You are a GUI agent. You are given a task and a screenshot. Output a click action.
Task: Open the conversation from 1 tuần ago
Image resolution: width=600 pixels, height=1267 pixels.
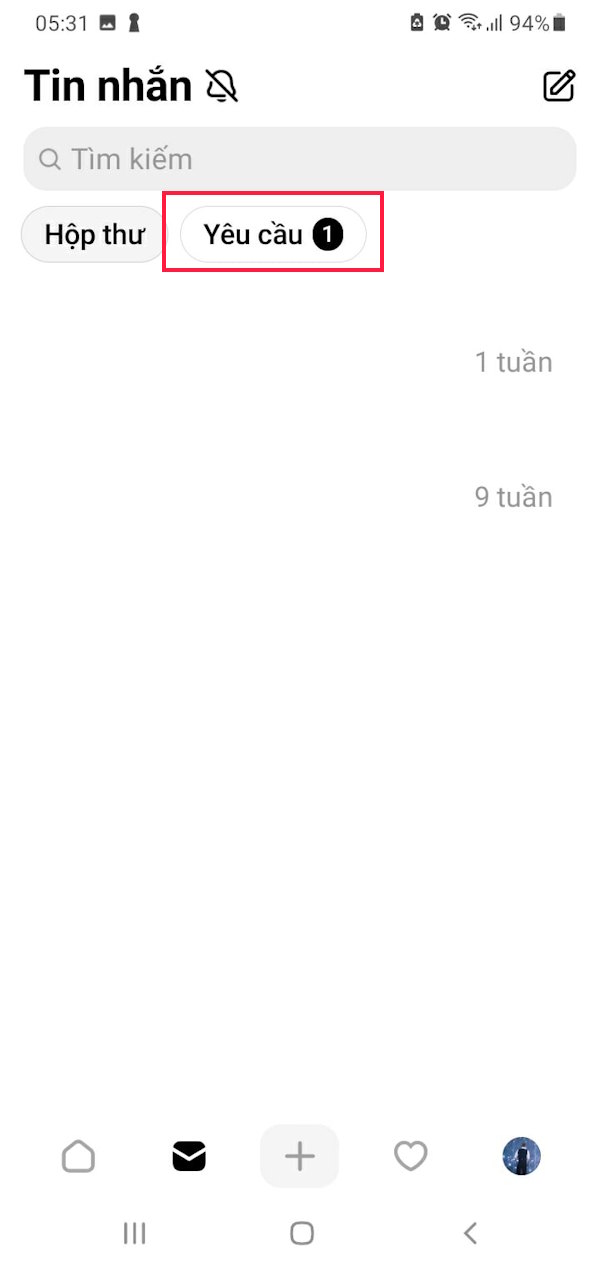coord(300,362)
